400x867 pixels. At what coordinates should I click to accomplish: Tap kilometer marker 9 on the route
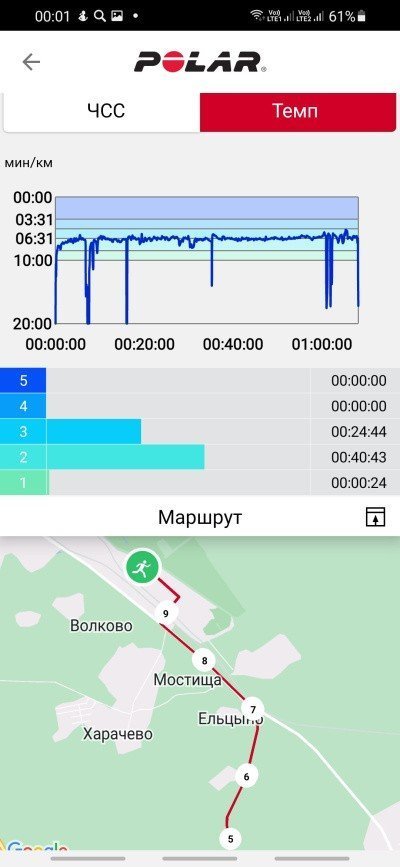tap(166, 613)
